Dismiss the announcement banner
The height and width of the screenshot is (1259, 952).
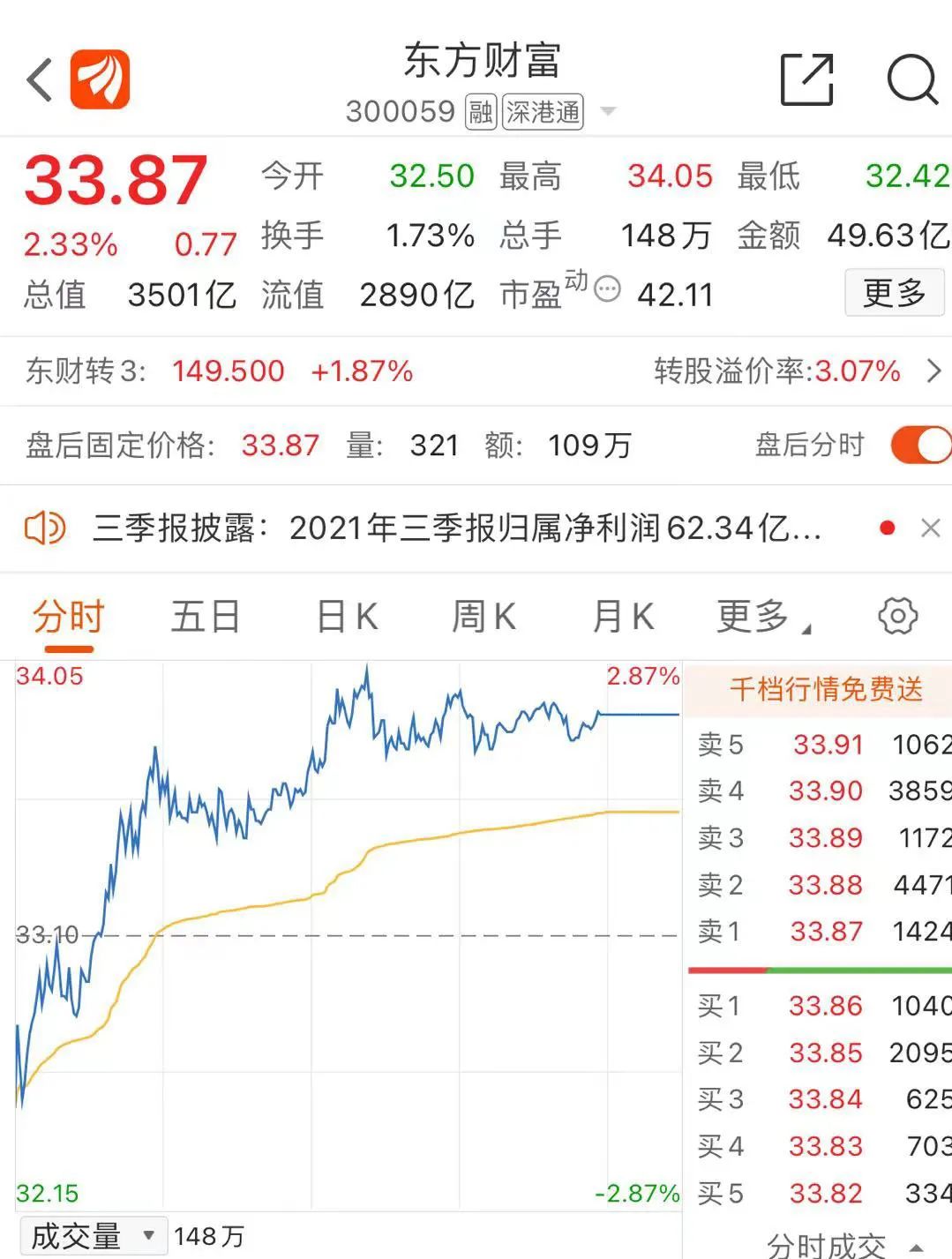click(930, 528)
